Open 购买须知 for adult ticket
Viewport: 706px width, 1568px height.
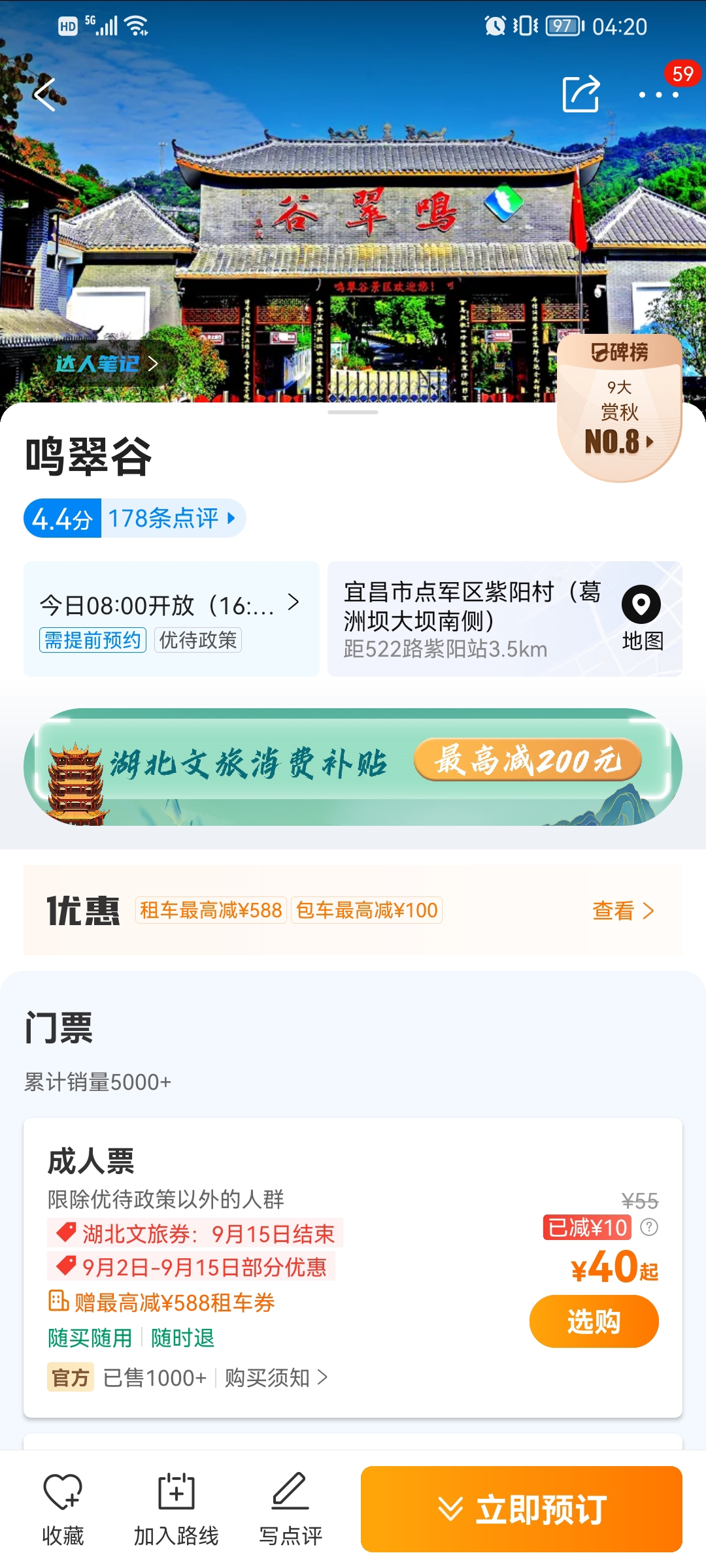tap(276, 1378)
